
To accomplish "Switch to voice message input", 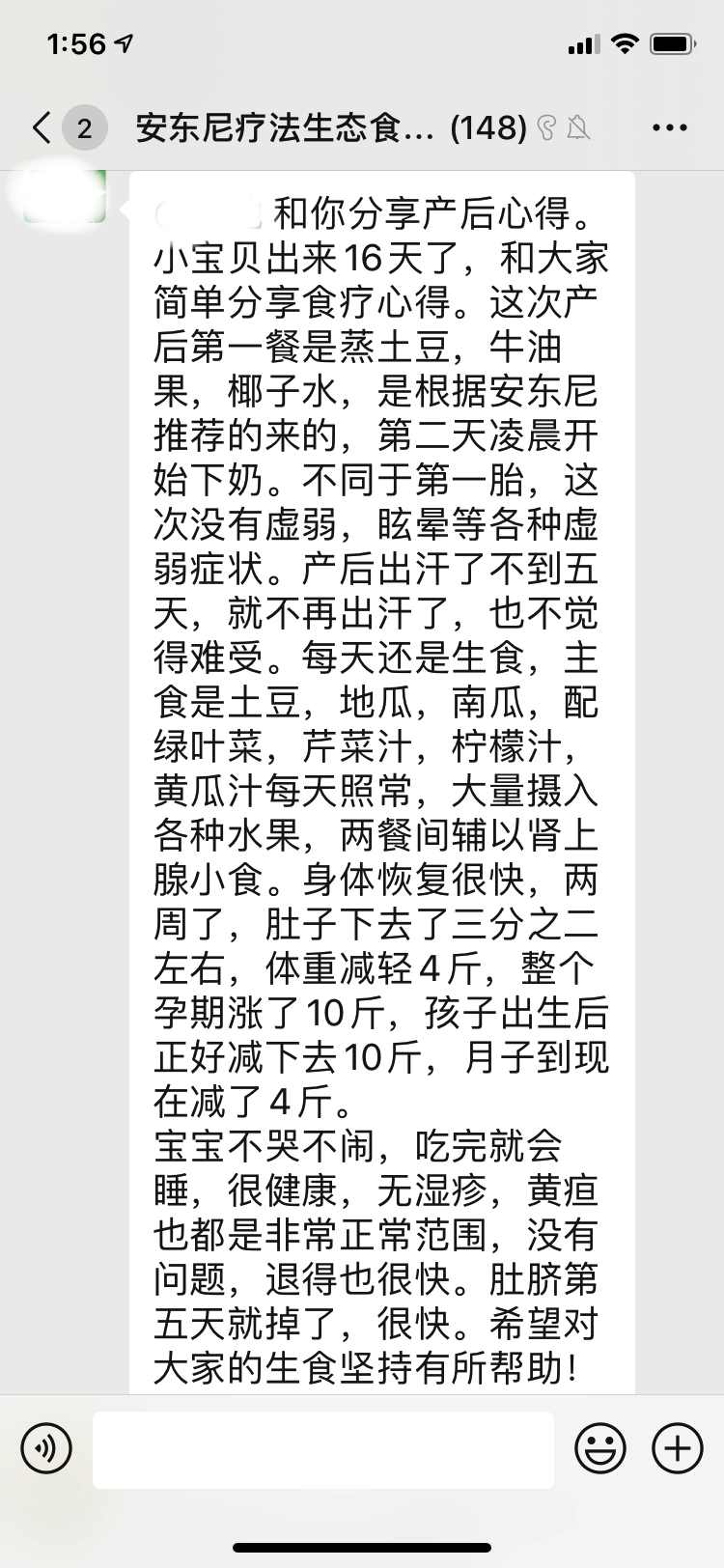I will [x=46, y=1448].
